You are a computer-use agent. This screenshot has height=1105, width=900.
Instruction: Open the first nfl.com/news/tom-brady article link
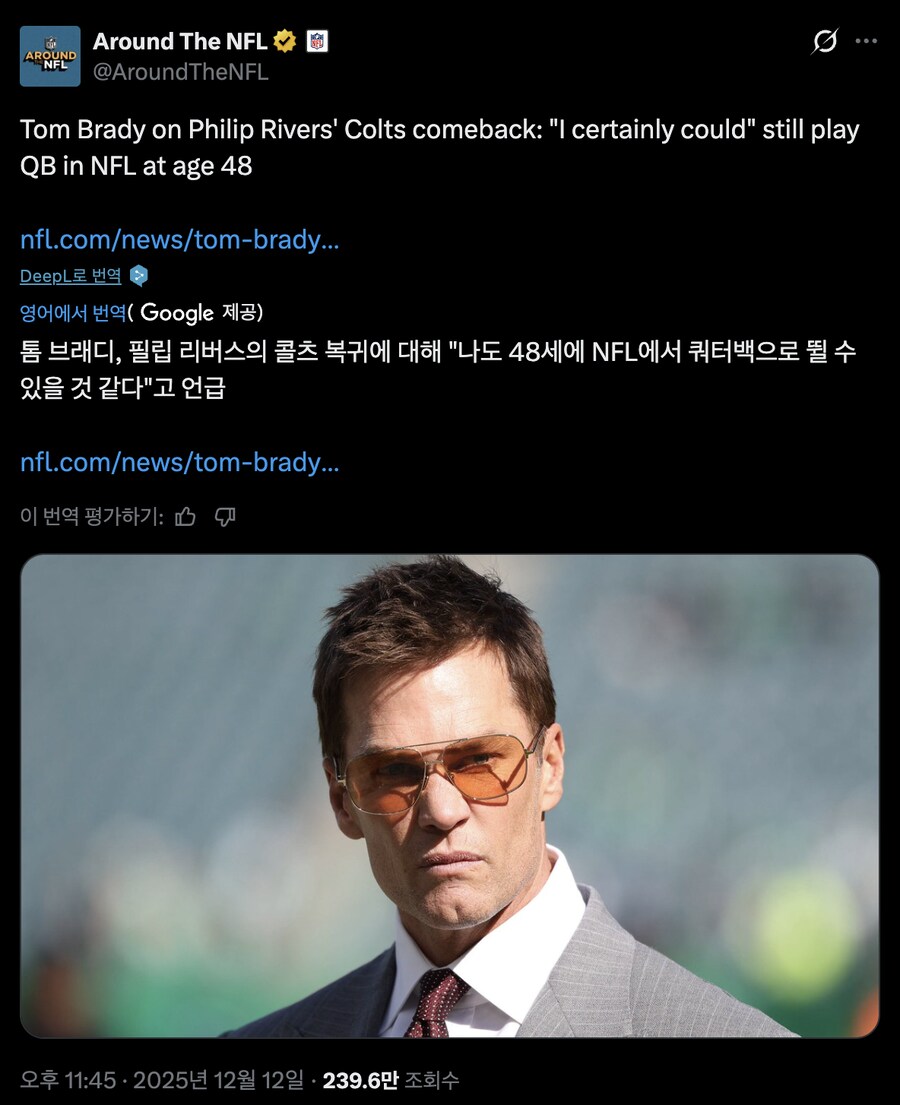tap(180, 240)
